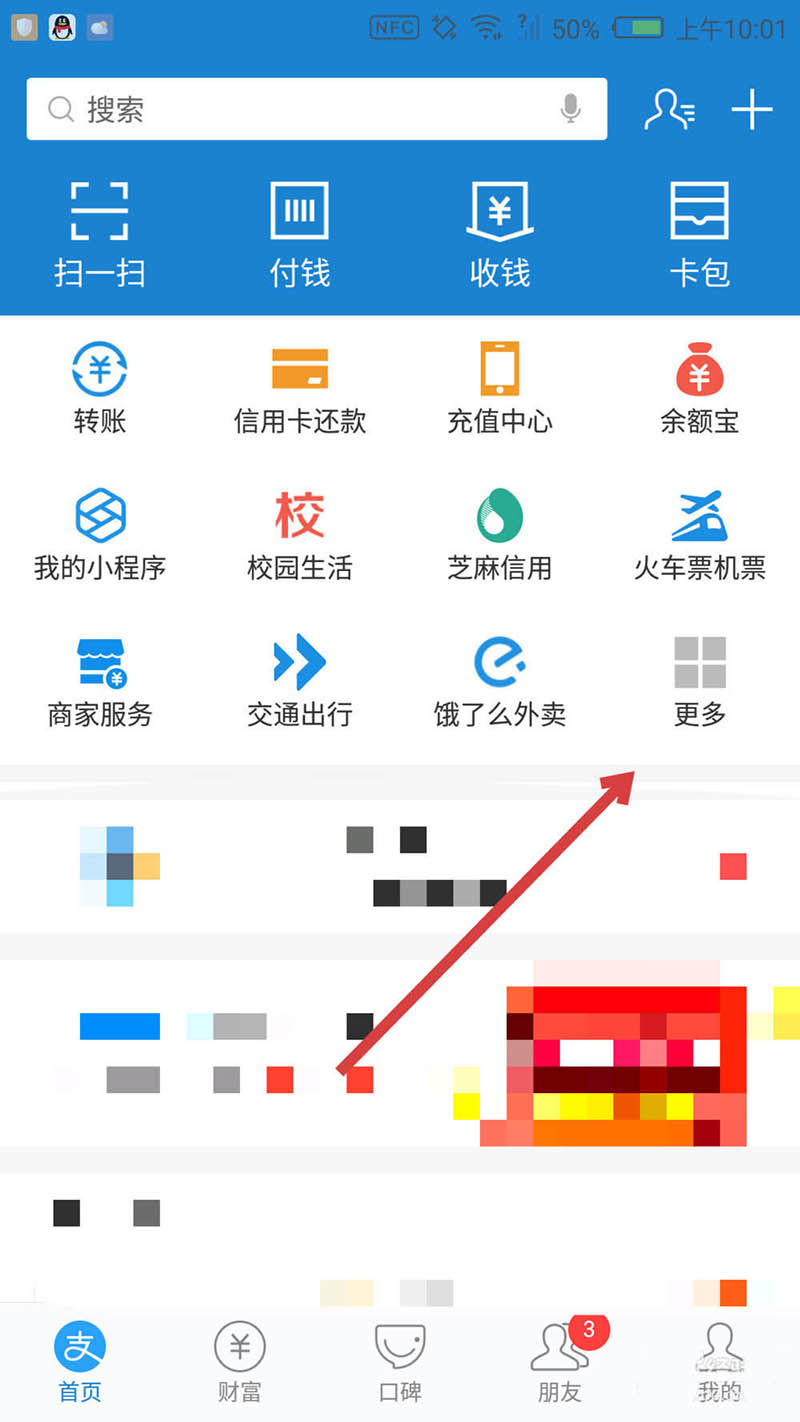Switch to the 朋友 tab

pyautogui.click(x=560, y=1361)
